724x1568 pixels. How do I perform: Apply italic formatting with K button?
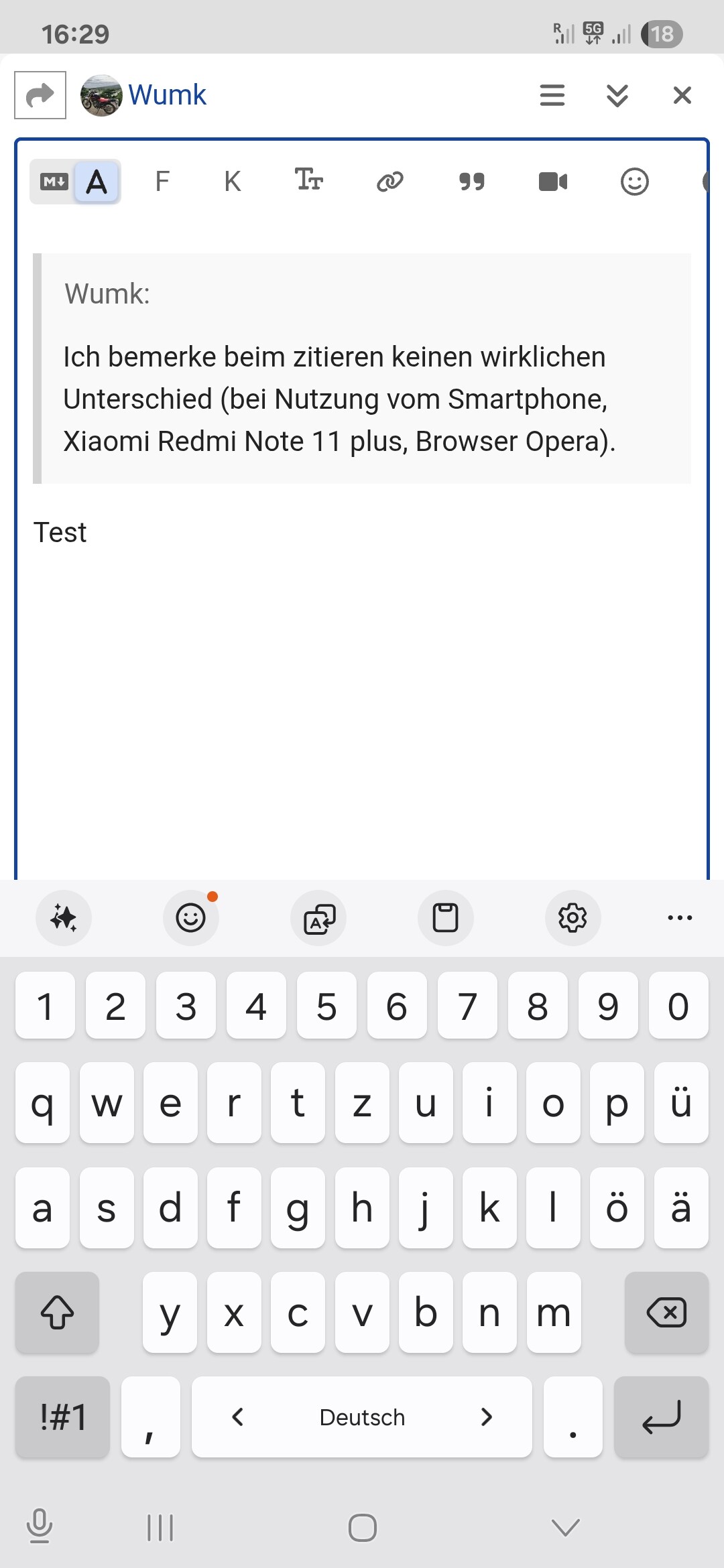[232, 182]
